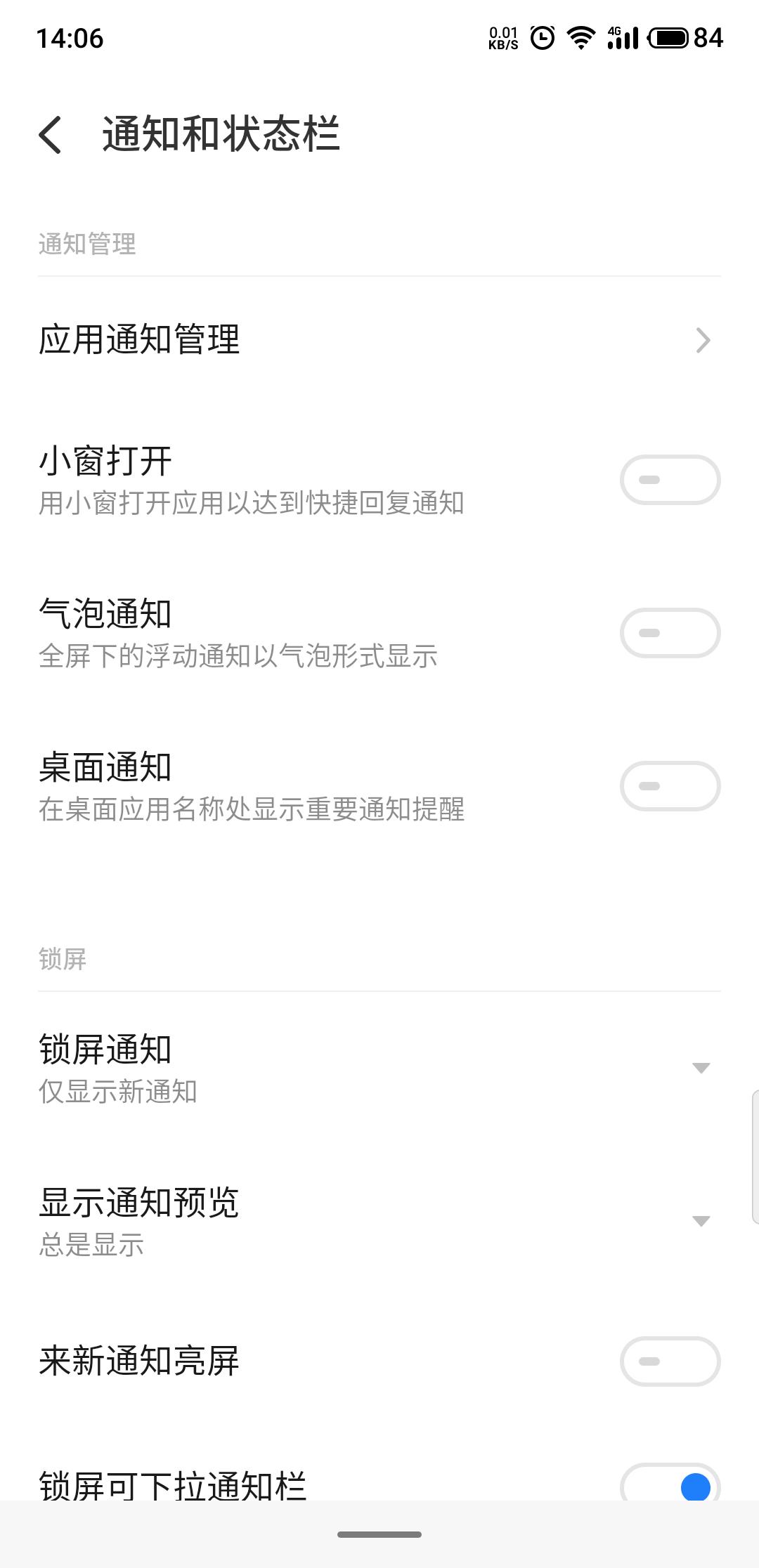The width and height of the screenshot is (759, 1568).
Task: Click the battery percentage 84
Action: [708, 37]
